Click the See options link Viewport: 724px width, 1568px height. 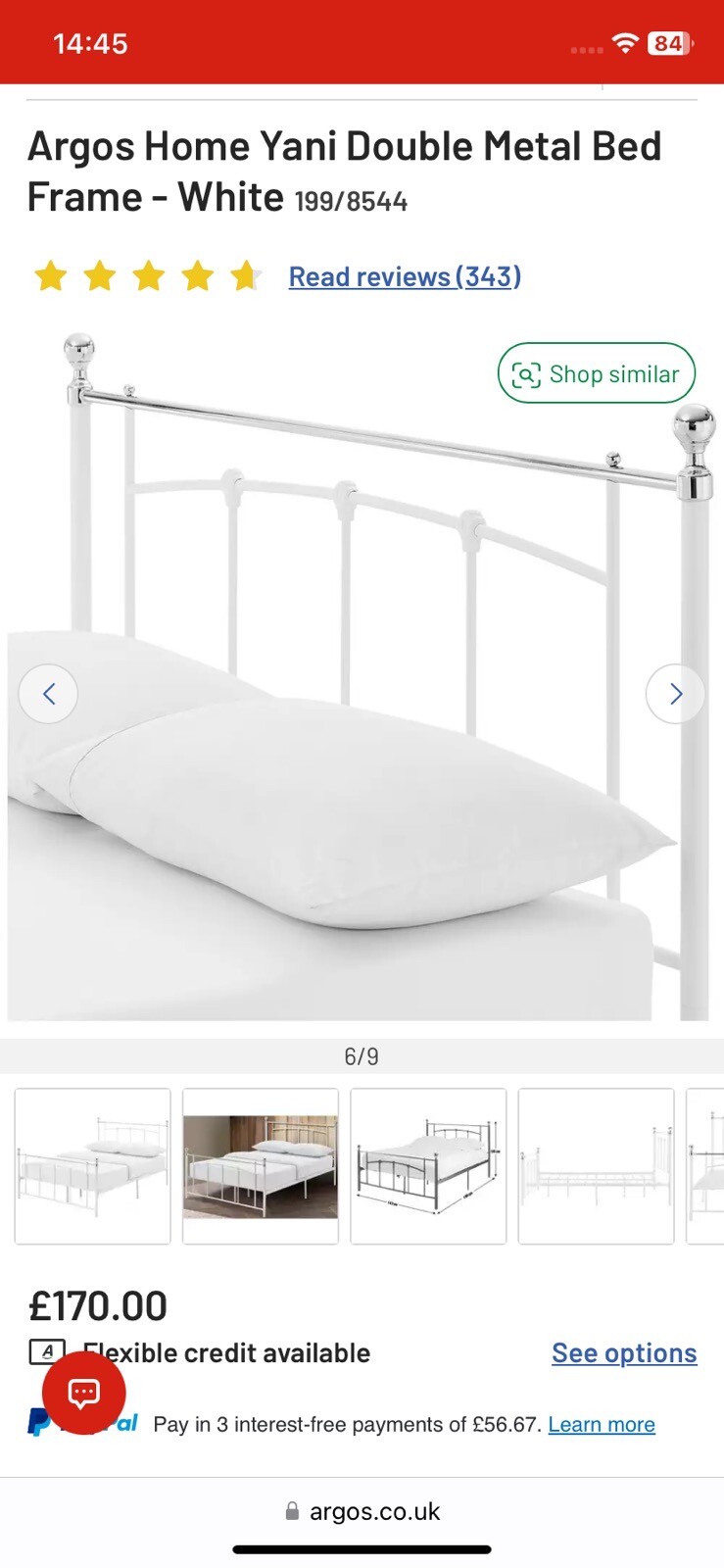pos(624,1352)
